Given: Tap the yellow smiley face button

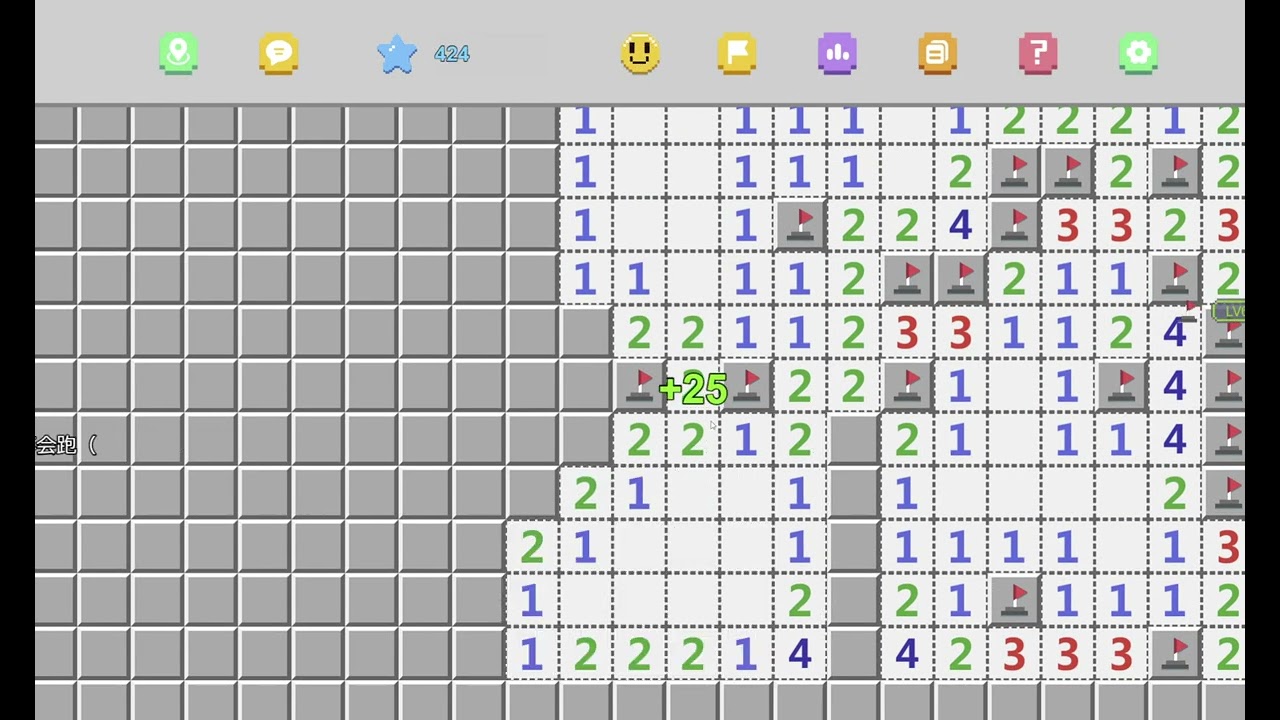Looking at the screenshot, I should pyautogui.click(x=639, y=53).
